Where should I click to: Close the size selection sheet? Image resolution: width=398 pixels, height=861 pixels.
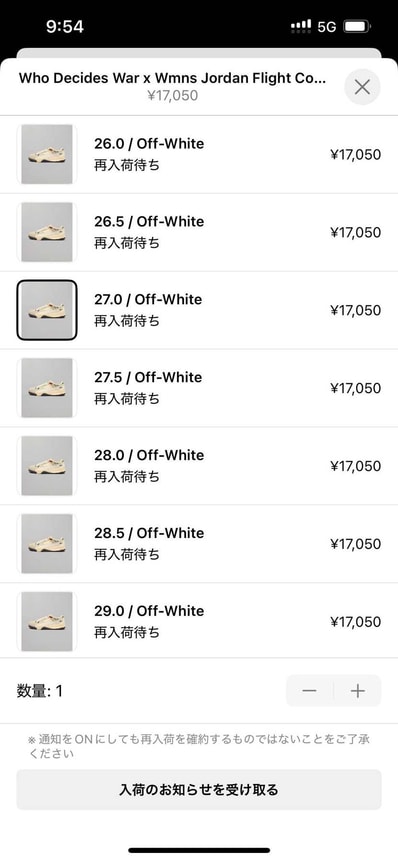362,87
